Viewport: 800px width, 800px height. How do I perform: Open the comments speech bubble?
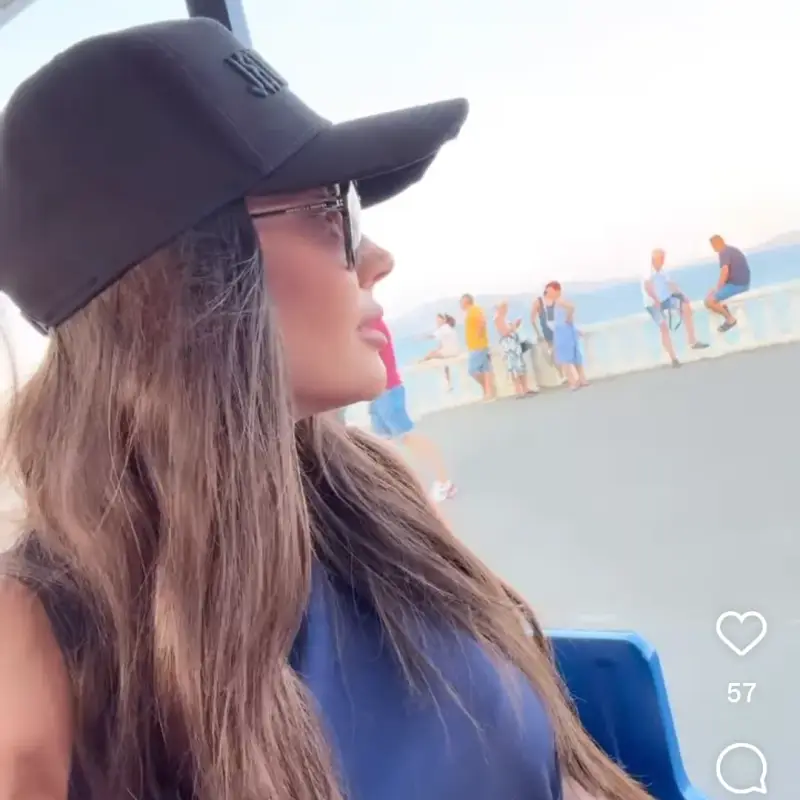[x=741, y=768]
